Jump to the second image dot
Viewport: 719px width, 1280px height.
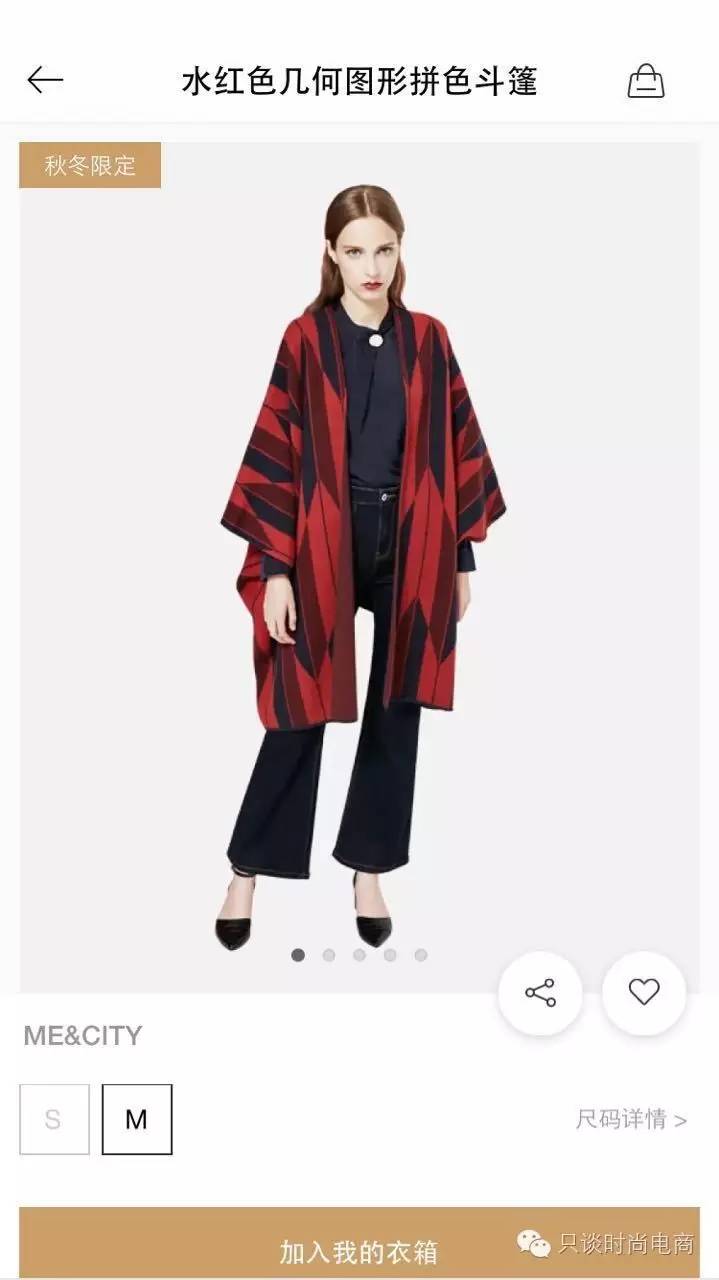328,955
